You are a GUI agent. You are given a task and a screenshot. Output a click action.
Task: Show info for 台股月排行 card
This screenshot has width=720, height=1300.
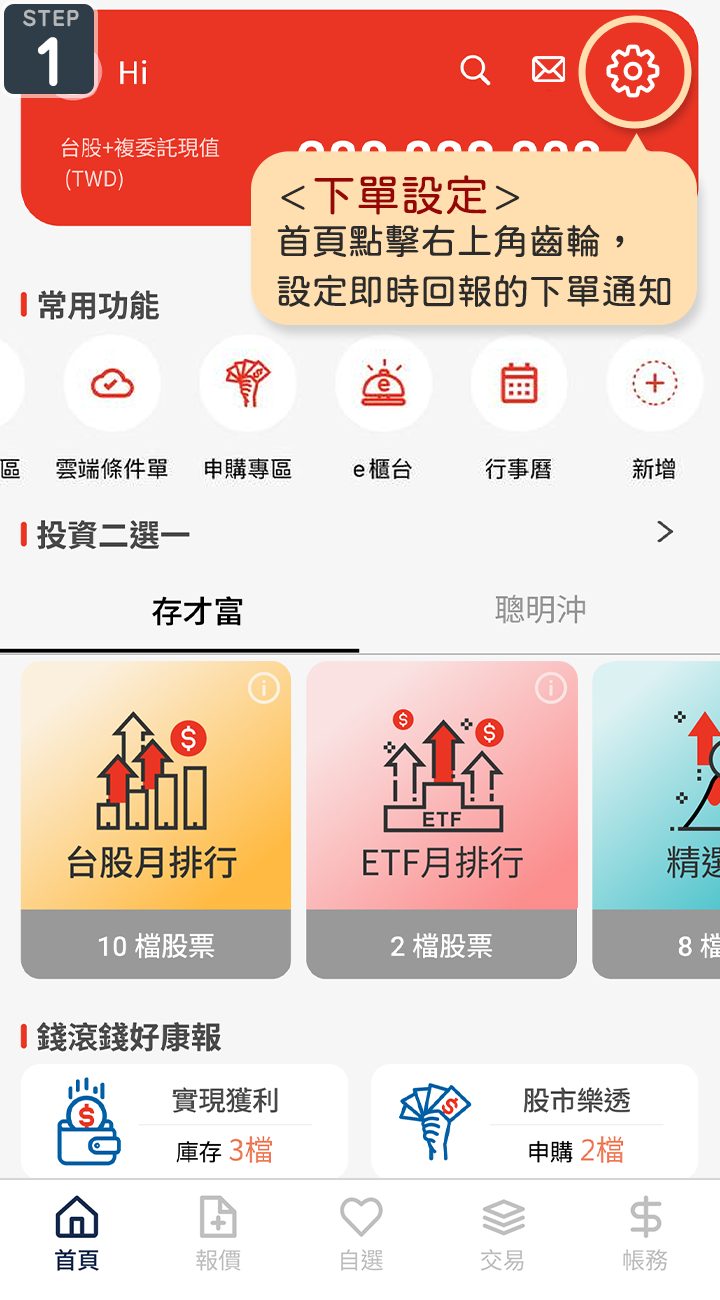pyautogui.click(x=263, y=688)
